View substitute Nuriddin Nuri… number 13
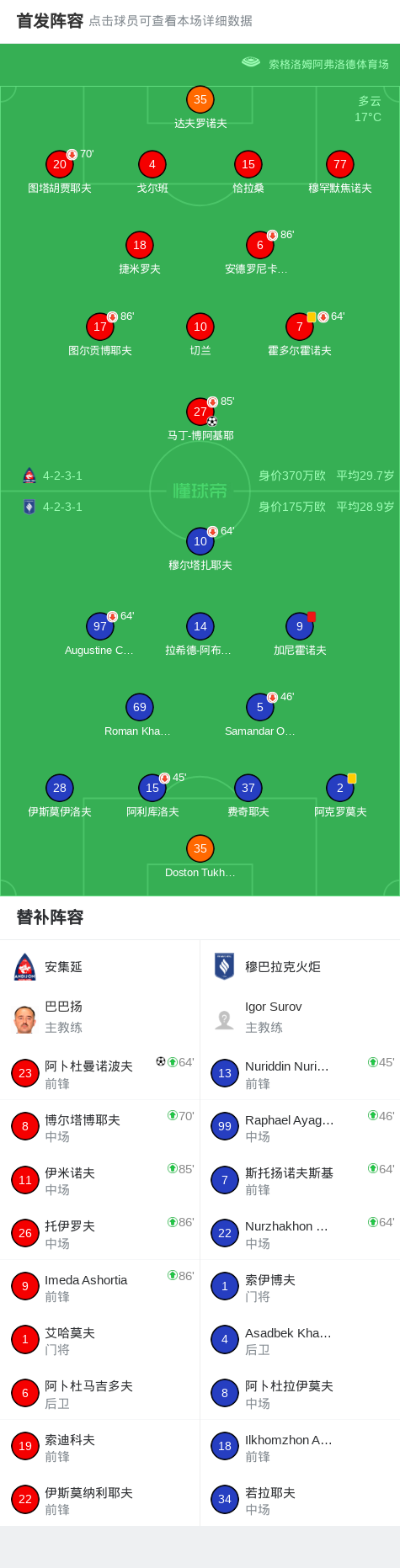This screenshot has height=1568, width=400. point(300,1073)
